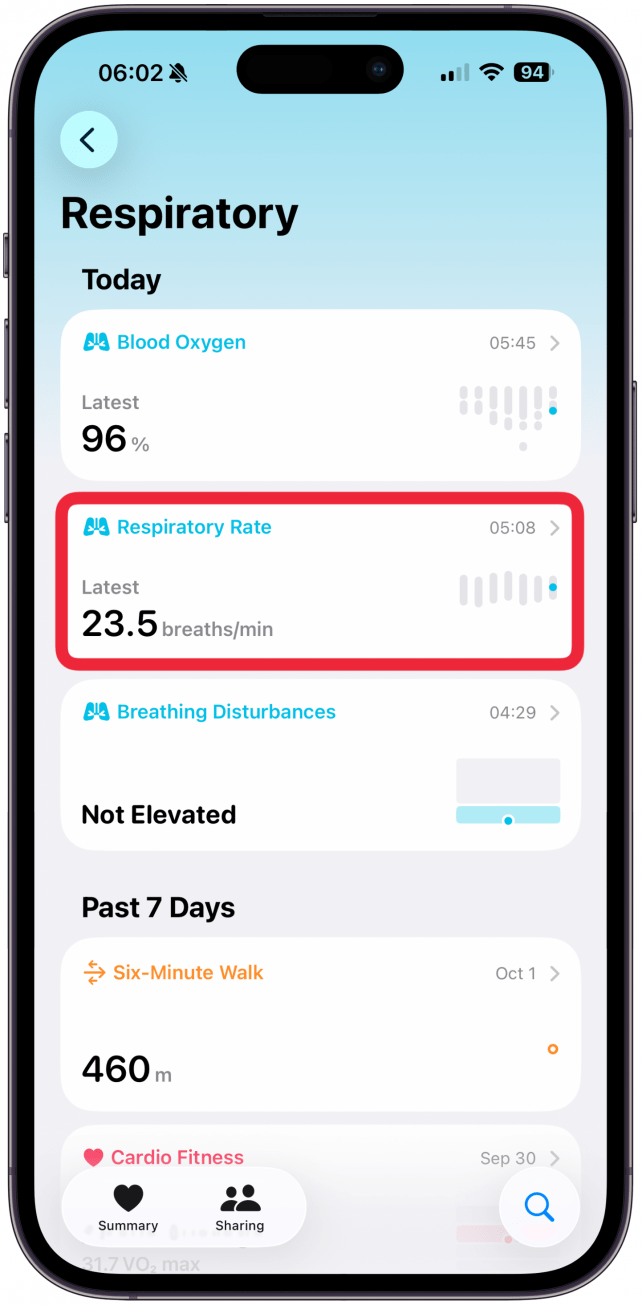This screenshot has height=1305, width=642.
Task: Open the Six-Minute Walk card
Action: coord(320,1023)
